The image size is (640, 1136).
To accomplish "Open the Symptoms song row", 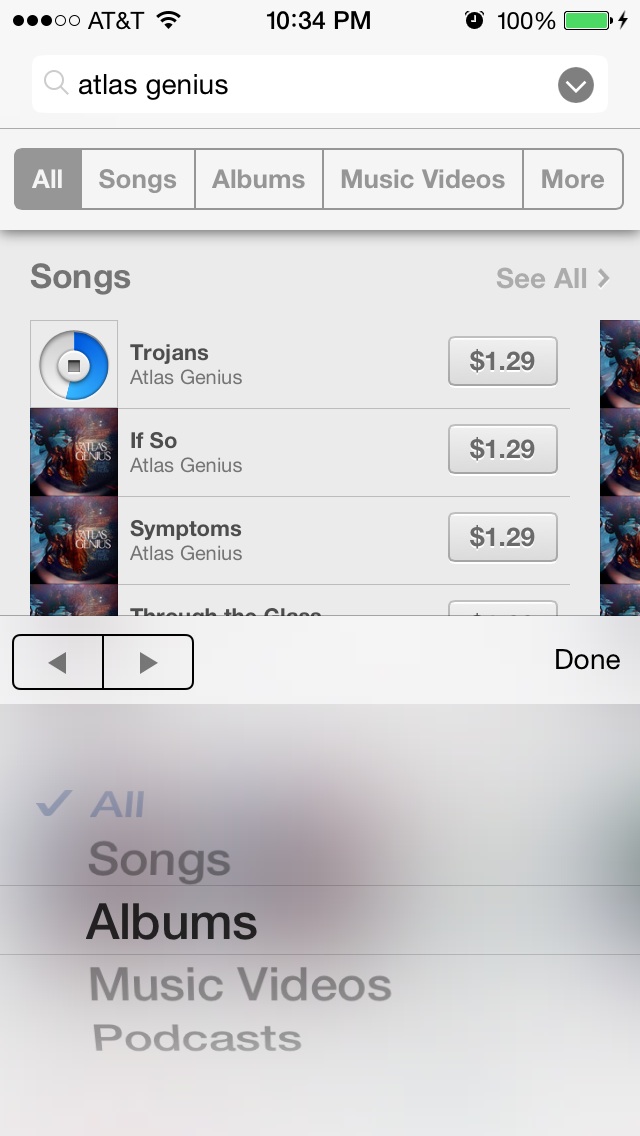I will (300, 540).
